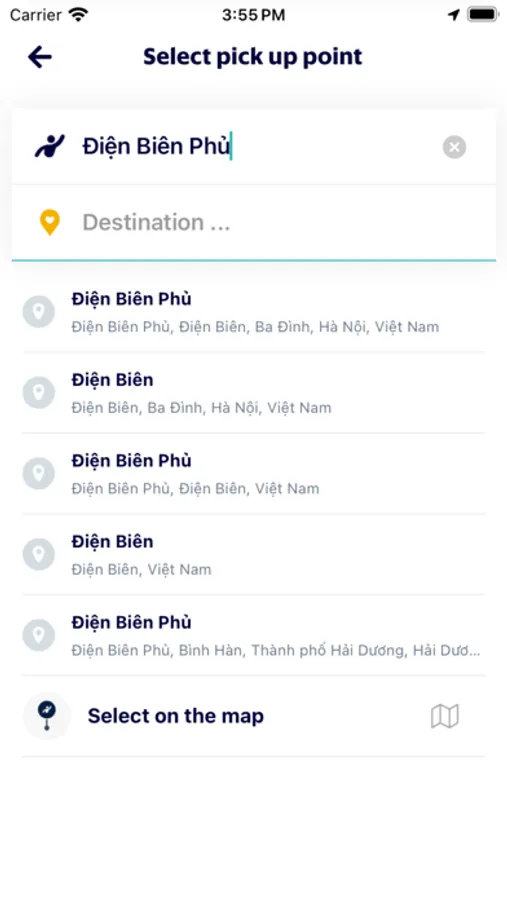The height and width of the screenshot is (900, 507).
Task: Select the Điện Biên, Việt Nam result
Action: pos(254,555)
